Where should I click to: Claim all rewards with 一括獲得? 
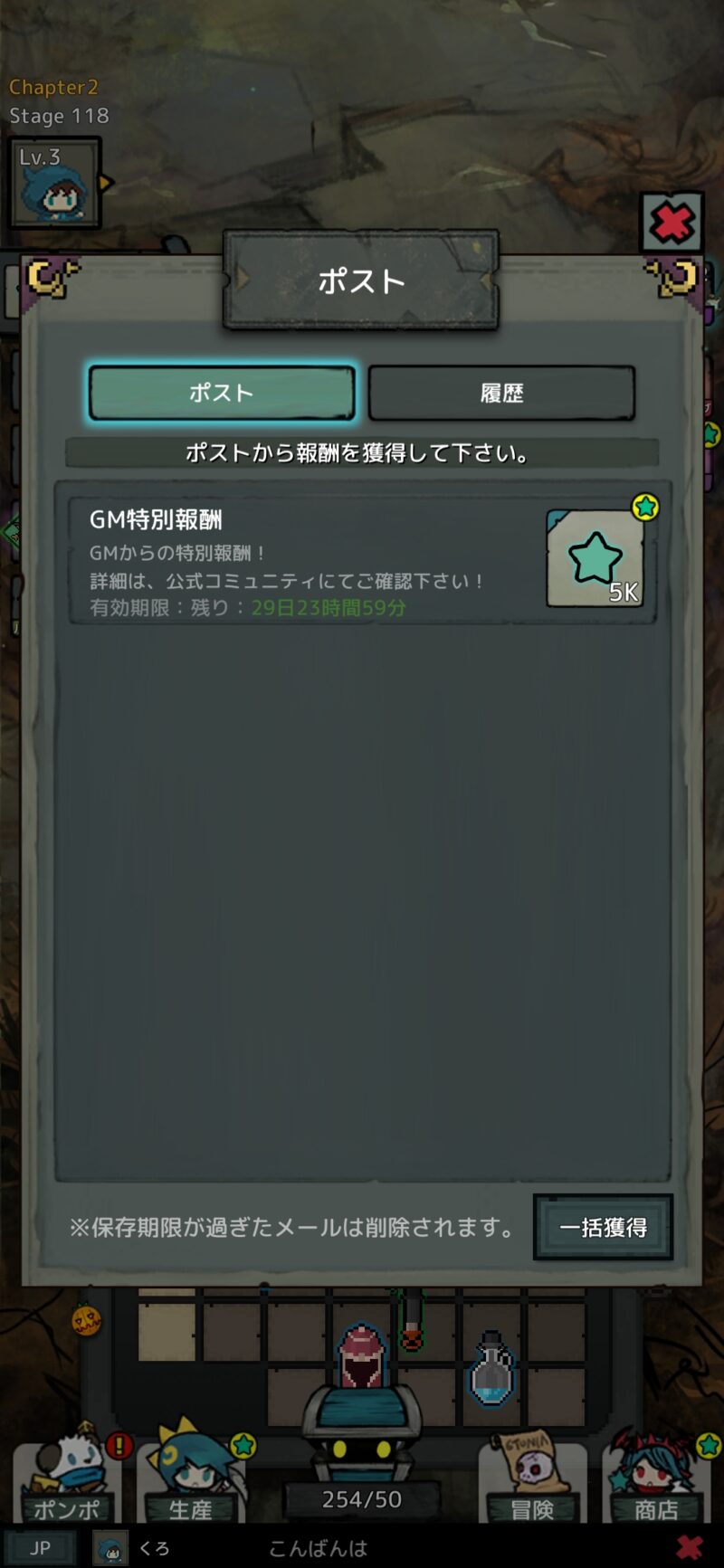click(x=603, y=1227)
